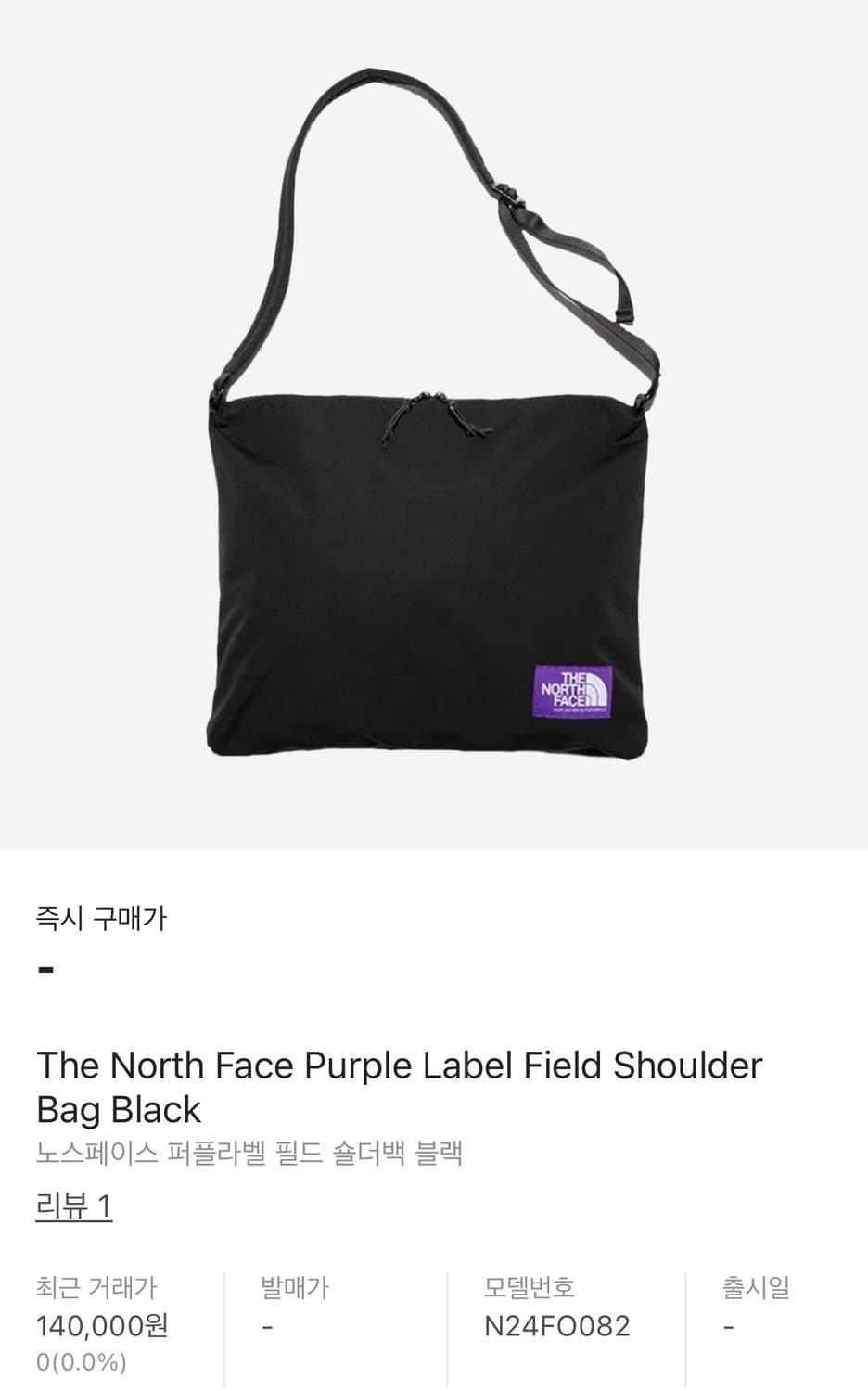Select the dash under 발매가

[x=268, y=1326]
